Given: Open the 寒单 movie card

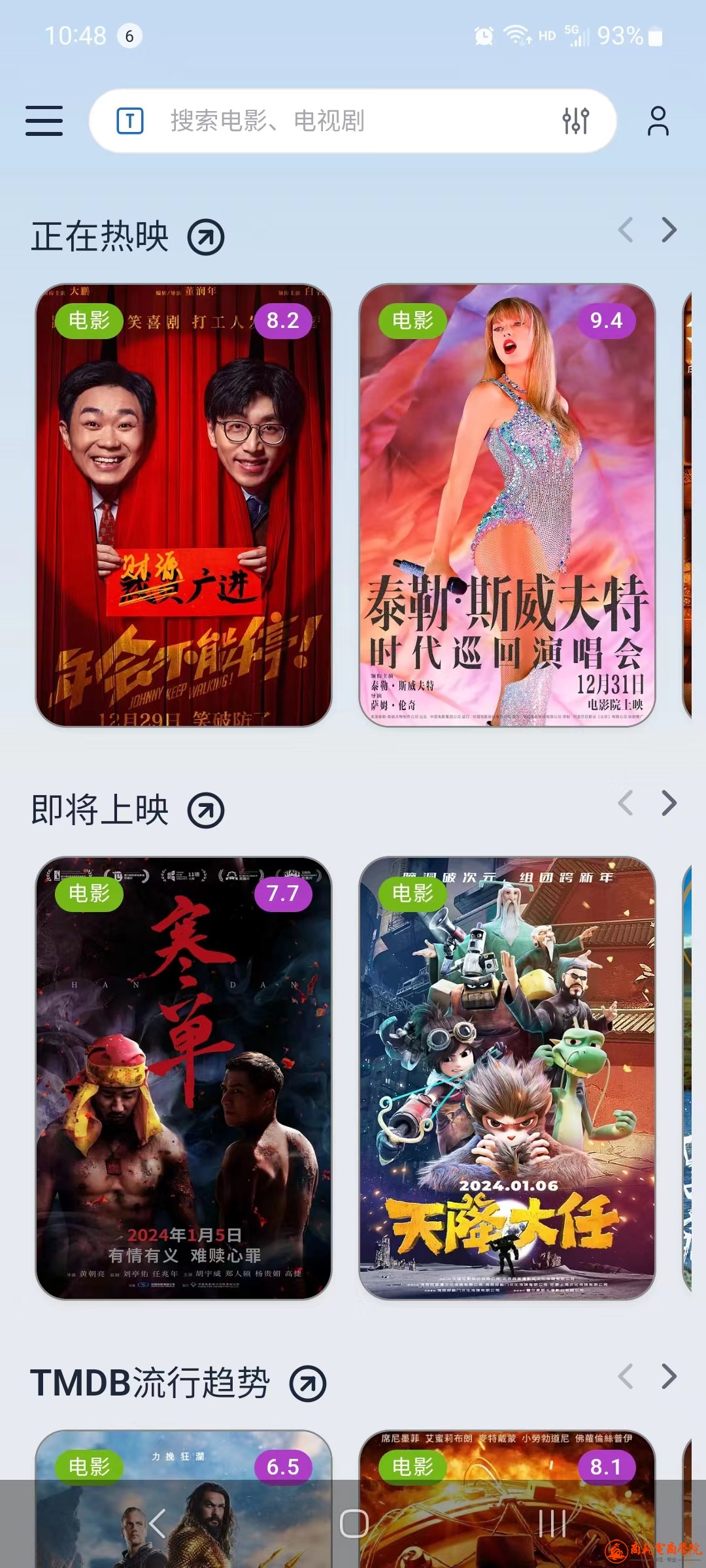Looking at the screenshot, I should coord(184,1078).
